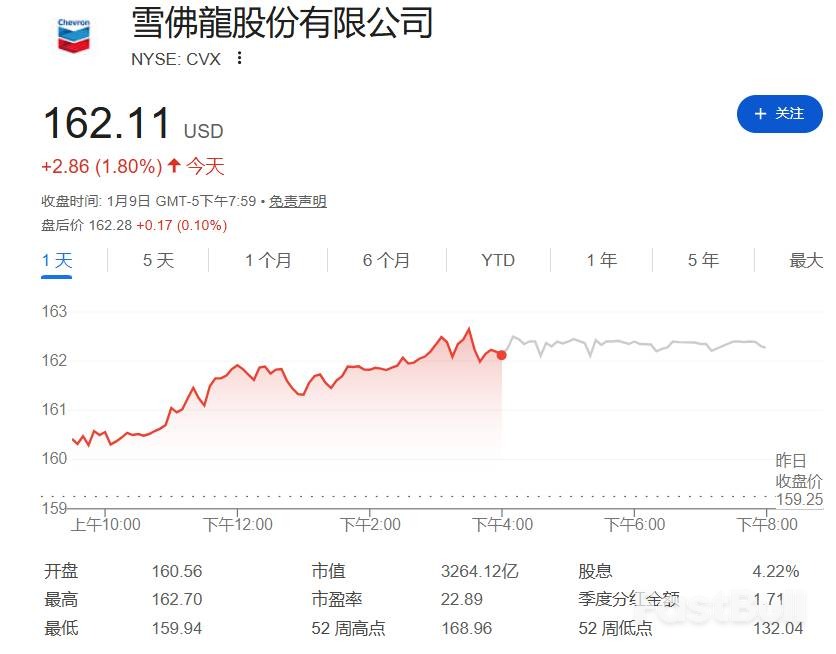Select the 1 天 chart range
This screenshot has height=654, width=836.
tap(57, 260)
